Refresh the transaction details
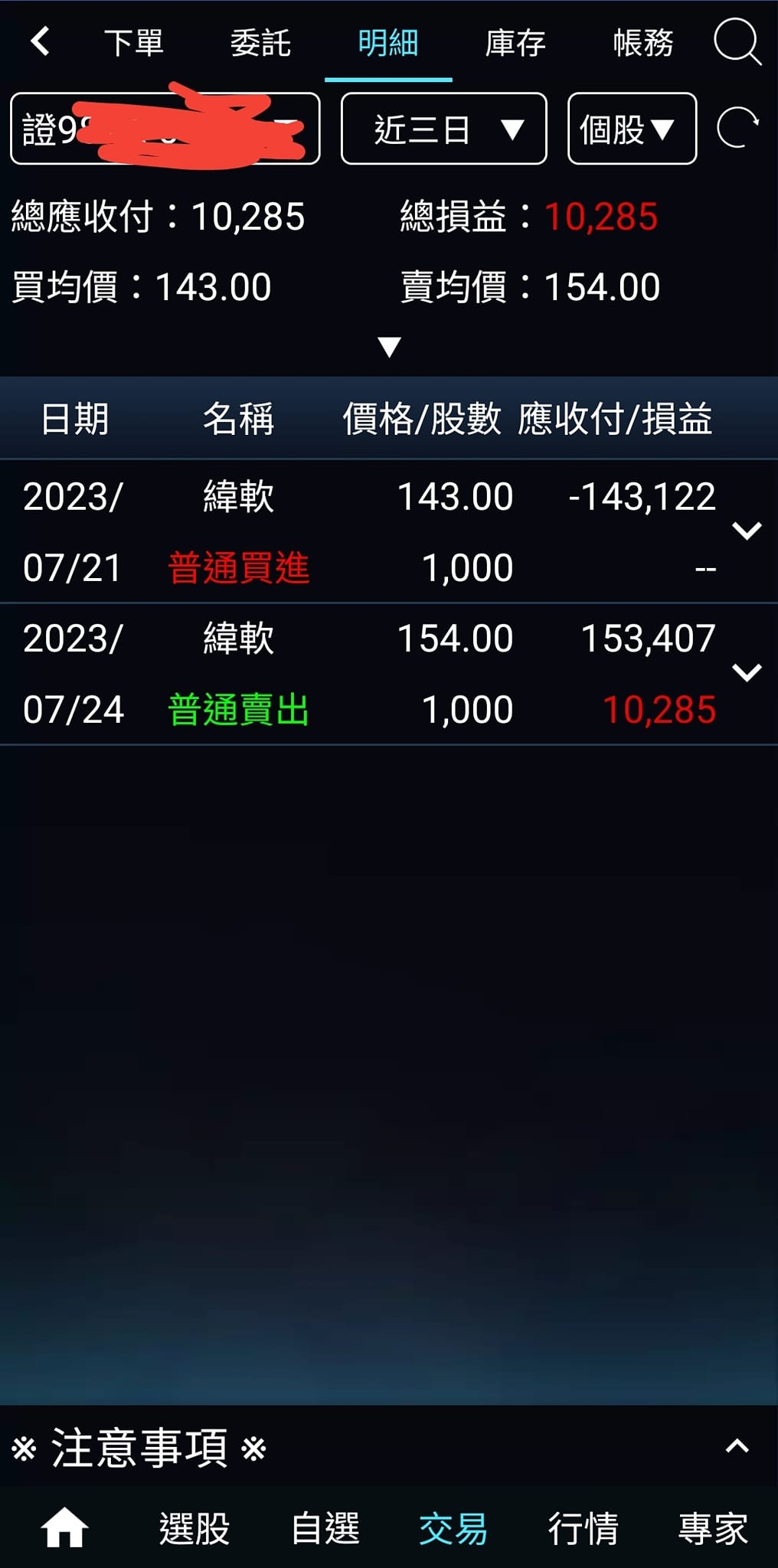 [737, 128]
